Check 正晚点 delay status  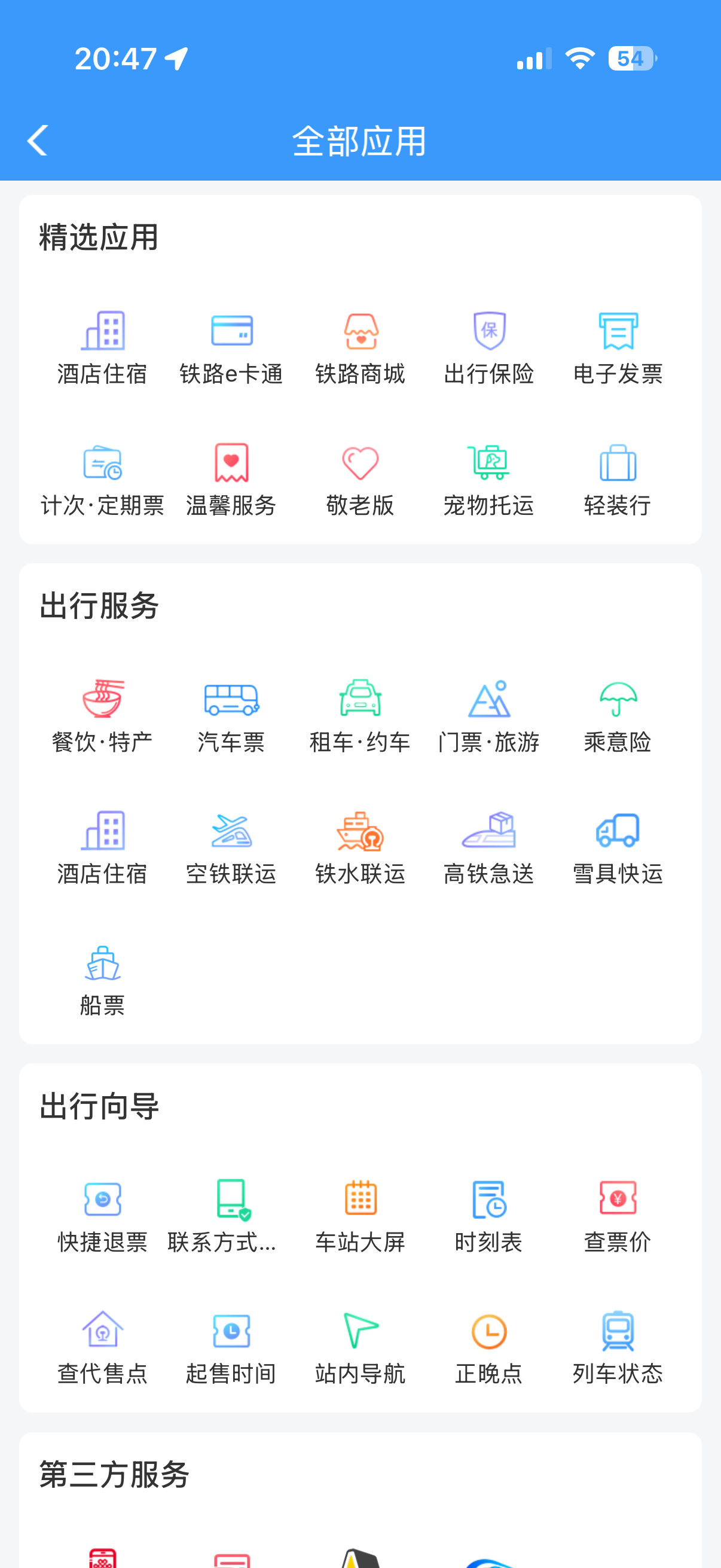pos(489,1348)
